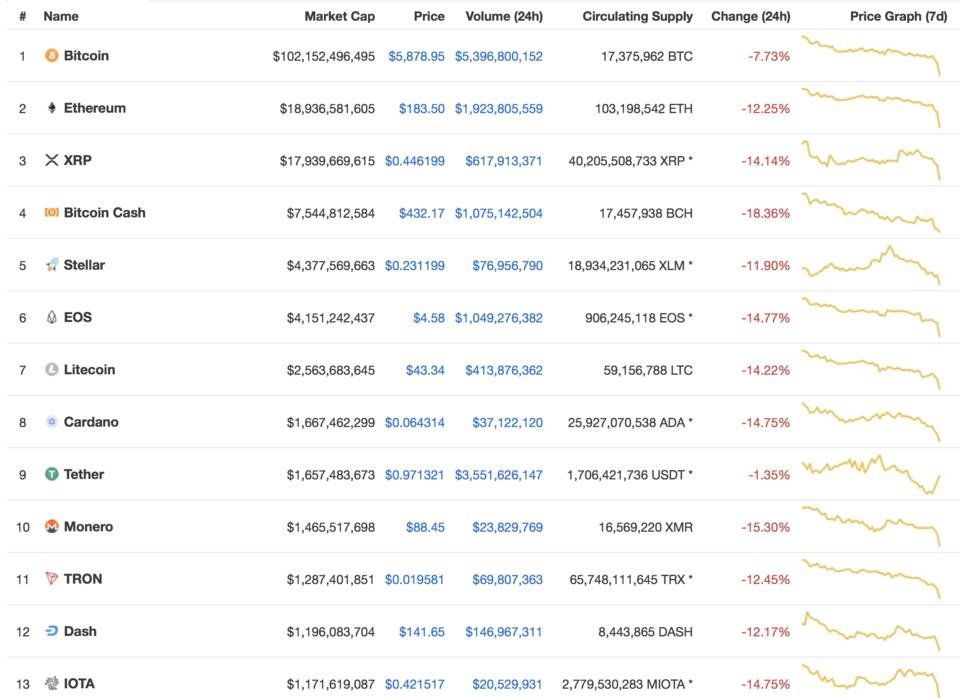View the Stellar coin page
This screenshot has width=960, height=698.
pyautogui.click(x=84, y=265)
